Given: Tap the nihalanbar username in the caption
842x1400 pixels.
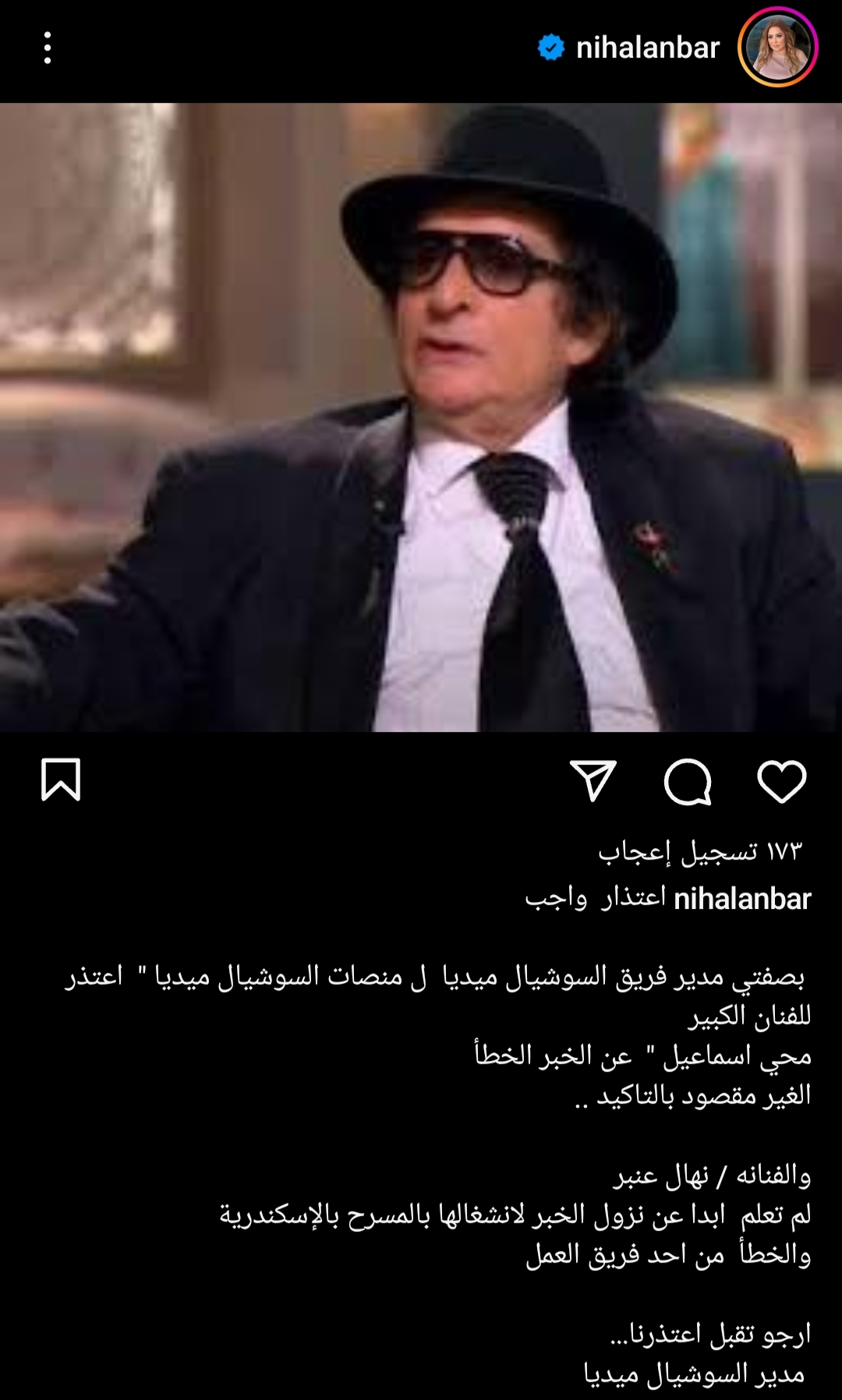Looking at the screenshot, I should tap(742, 899).
